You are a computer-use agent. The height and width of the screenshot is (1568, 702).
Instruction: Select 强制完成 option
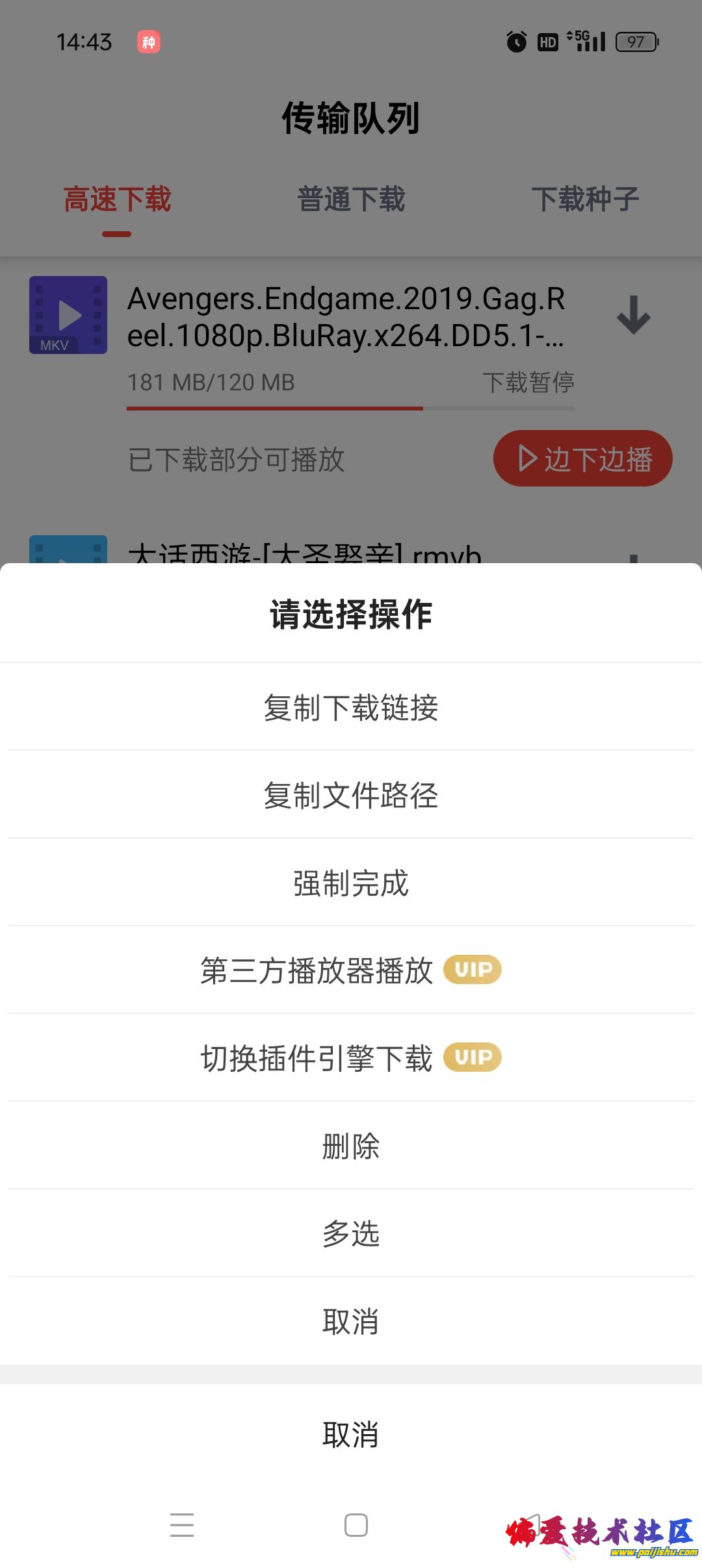(351, 883)
